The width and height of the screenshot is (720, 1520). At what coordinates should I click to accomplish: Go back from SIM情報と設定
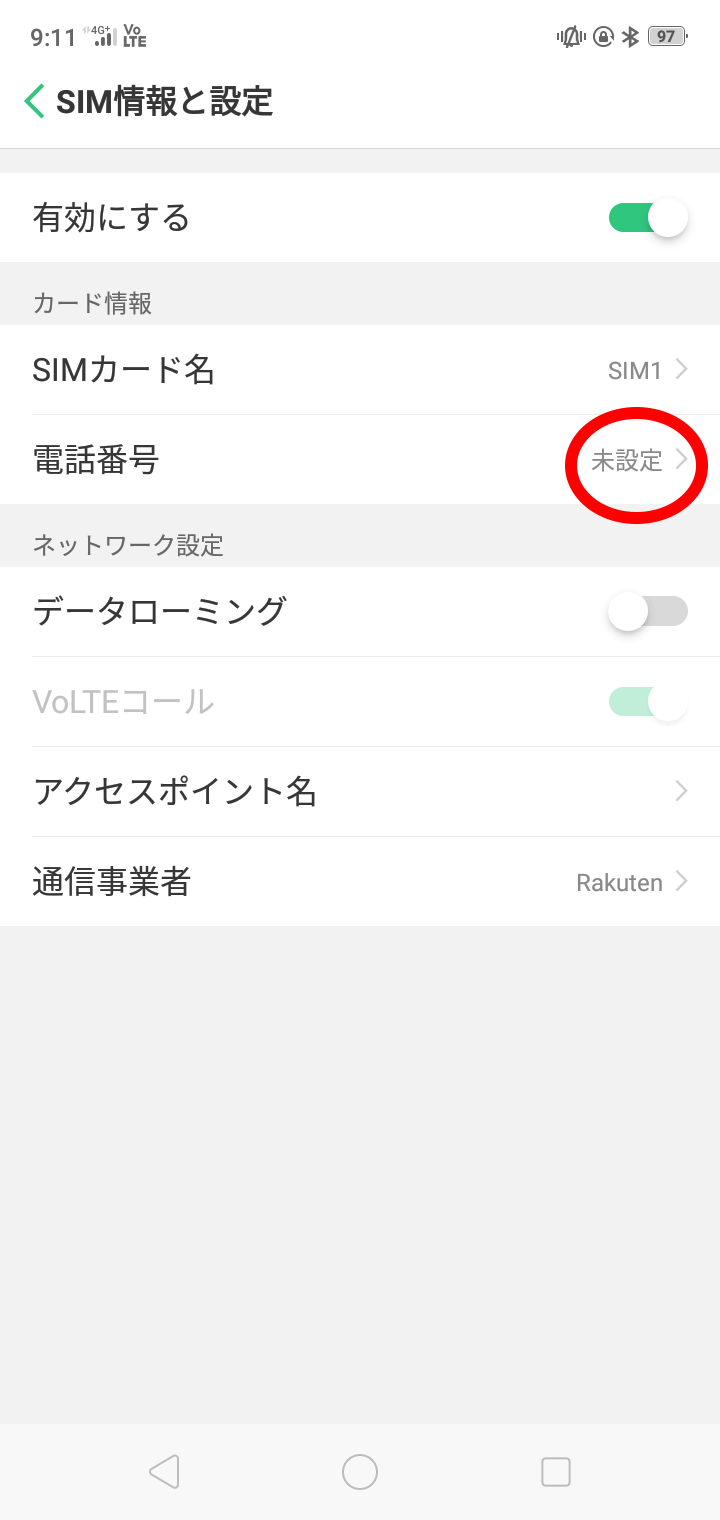click(x=35, y=101)
